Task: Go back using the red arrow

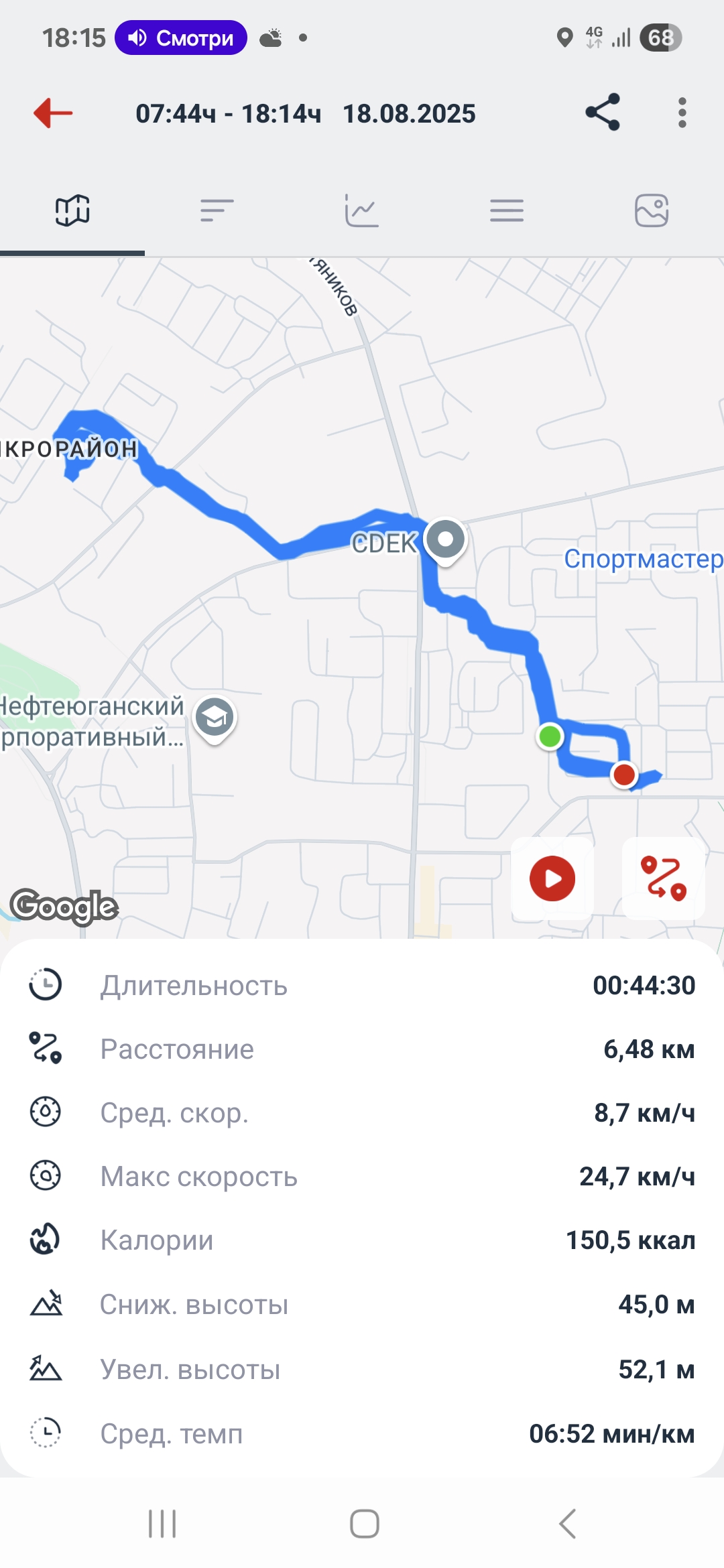Action: (53, 113)
